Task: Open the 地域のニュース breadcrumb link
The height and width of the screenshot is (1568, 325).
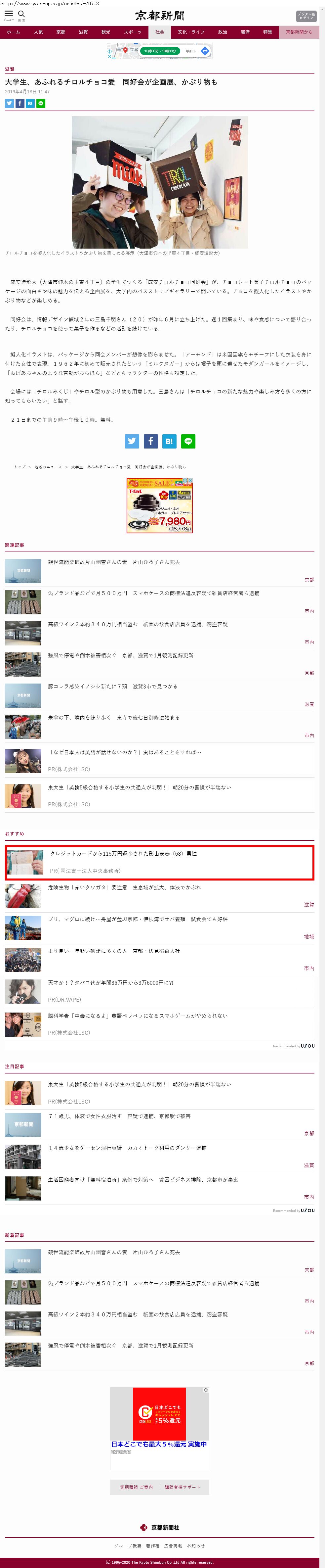Action: 48,467
